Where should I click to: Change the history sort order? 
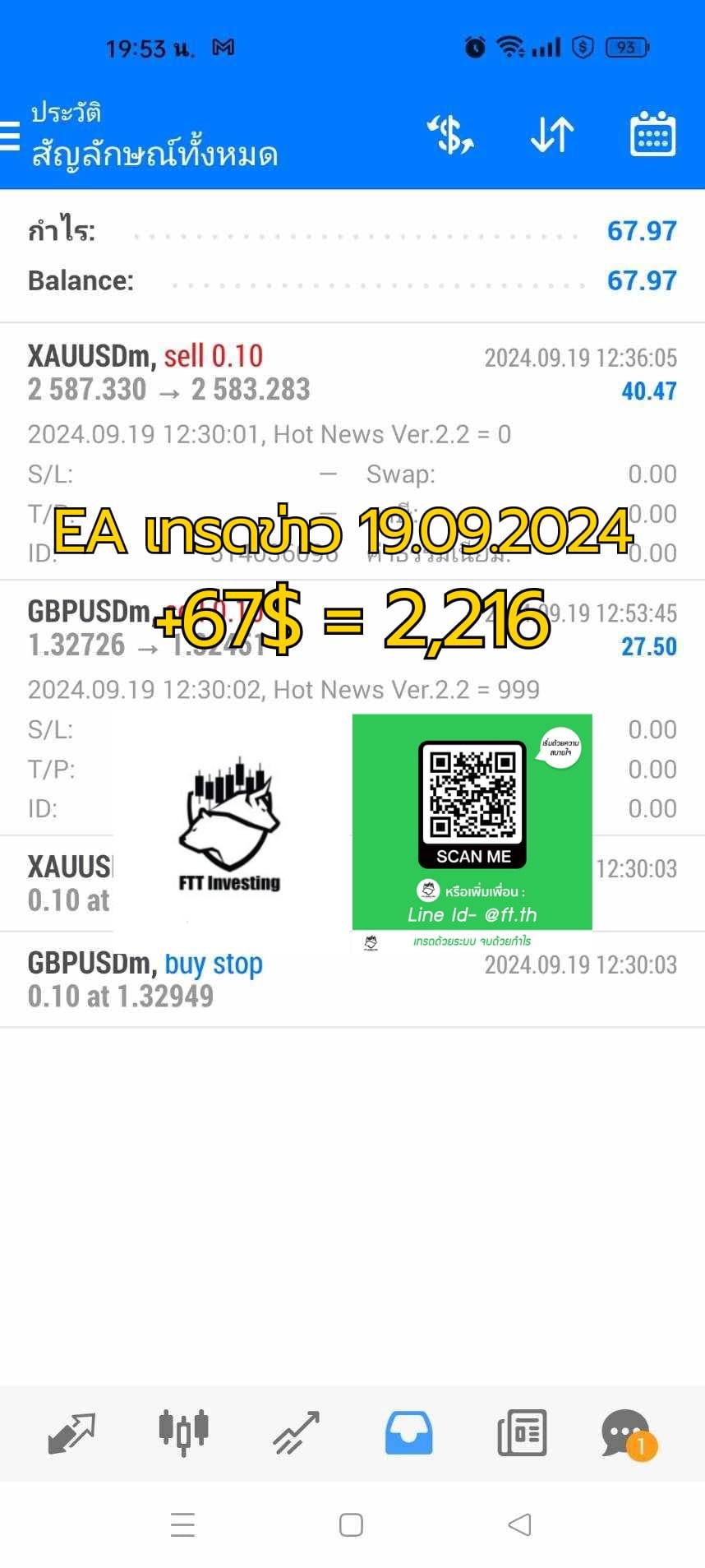pyautogui.click(x=552, y=135)
